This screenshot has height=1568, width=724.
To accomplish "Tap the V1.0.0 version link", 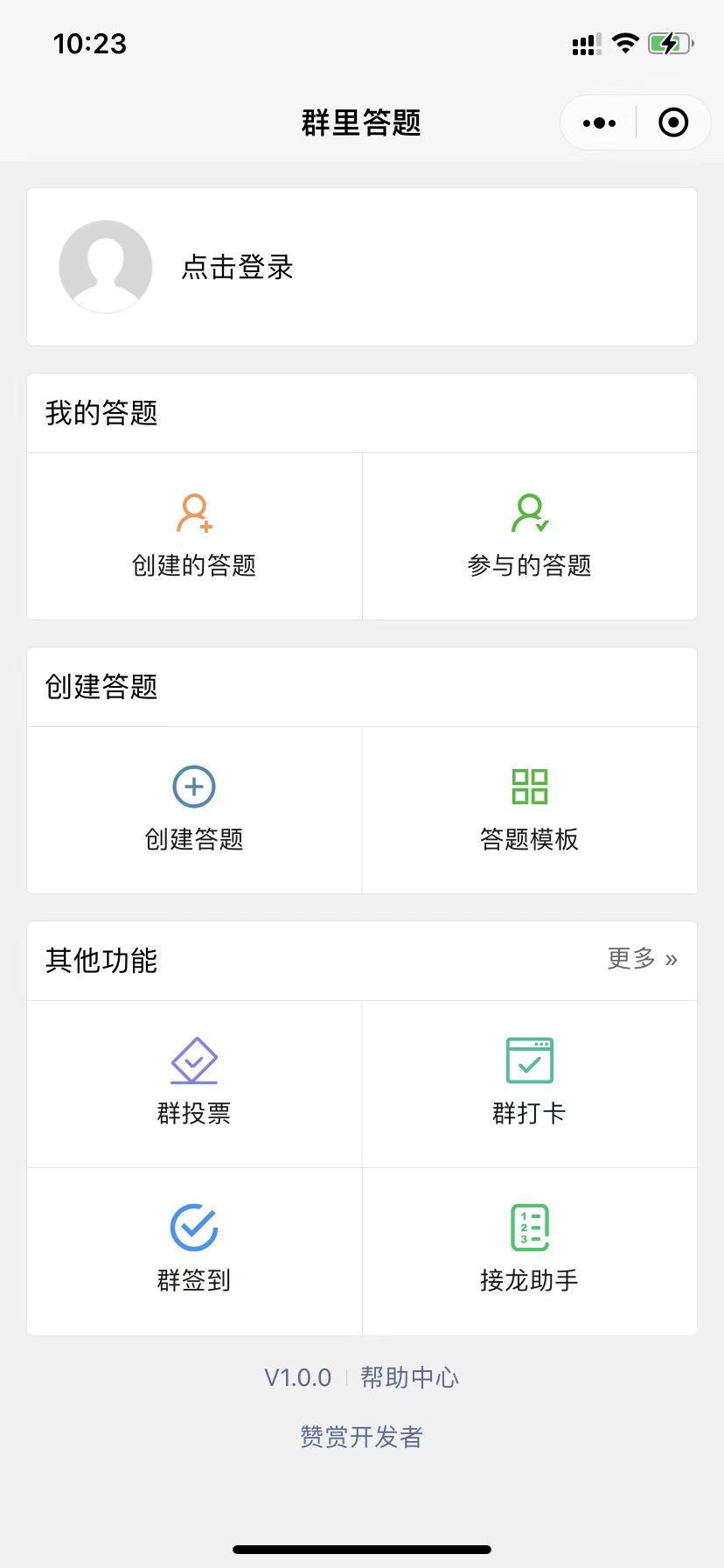I will [x=298, y=1378].
